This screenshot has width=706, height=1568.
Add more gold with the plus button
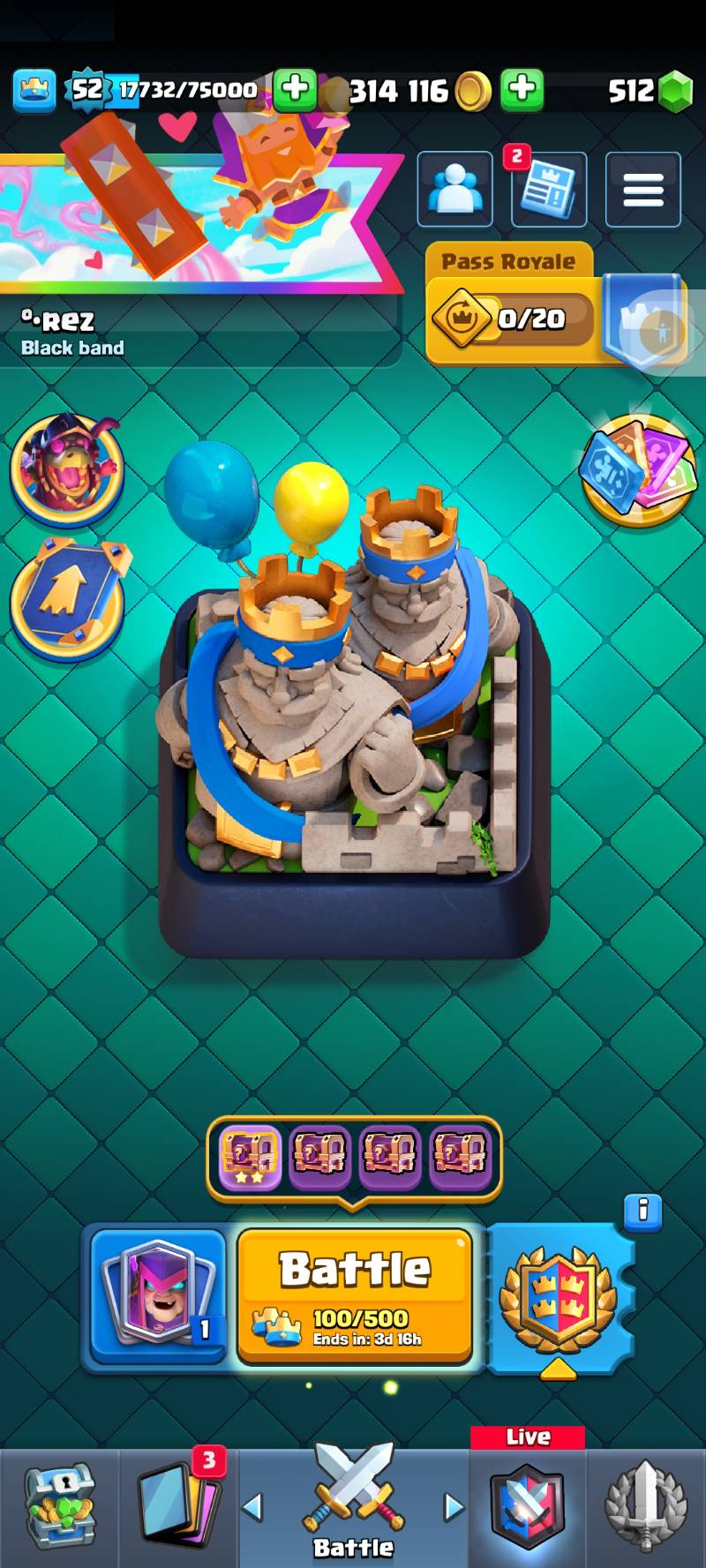tap(522, 89)
